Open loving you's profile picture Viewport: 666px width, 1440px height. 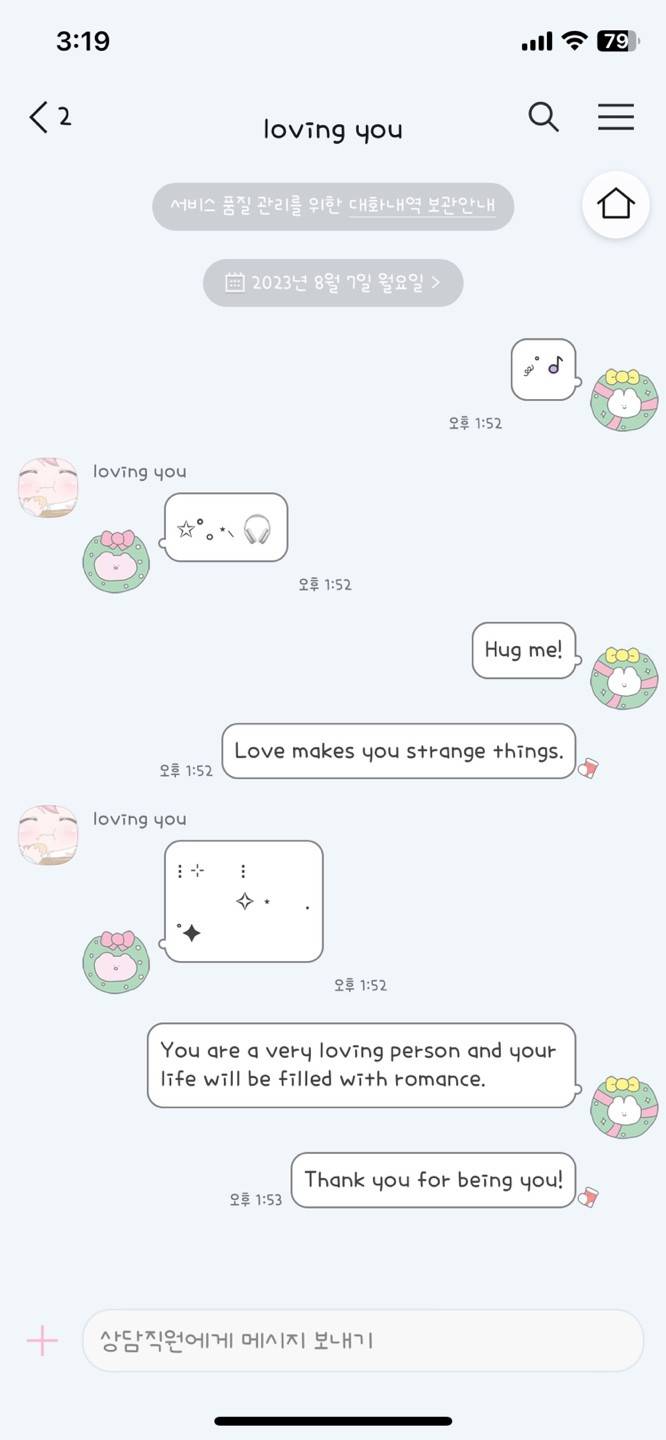(x=48, y=487)
